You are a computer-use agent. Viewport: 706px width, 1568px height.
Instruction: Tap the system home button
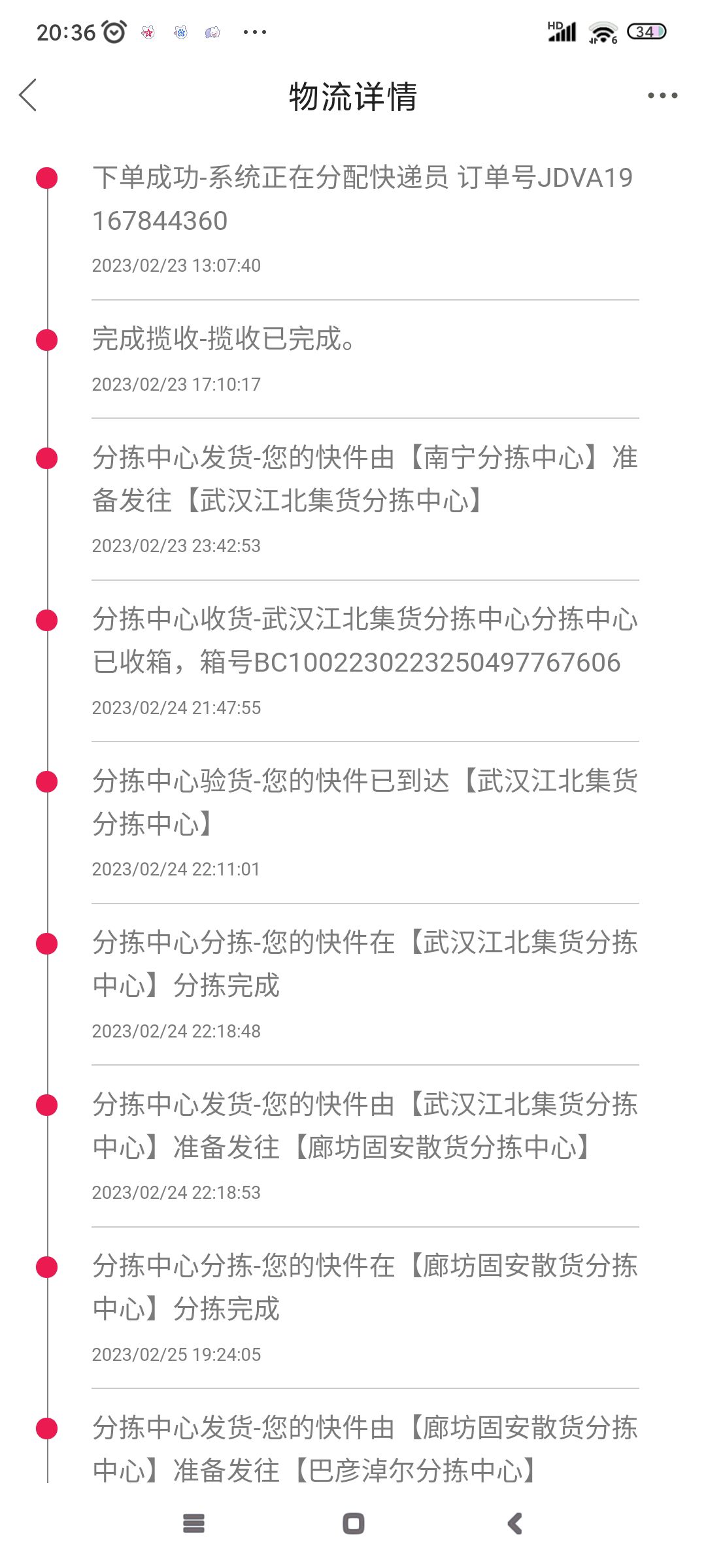pos(354,1524)
